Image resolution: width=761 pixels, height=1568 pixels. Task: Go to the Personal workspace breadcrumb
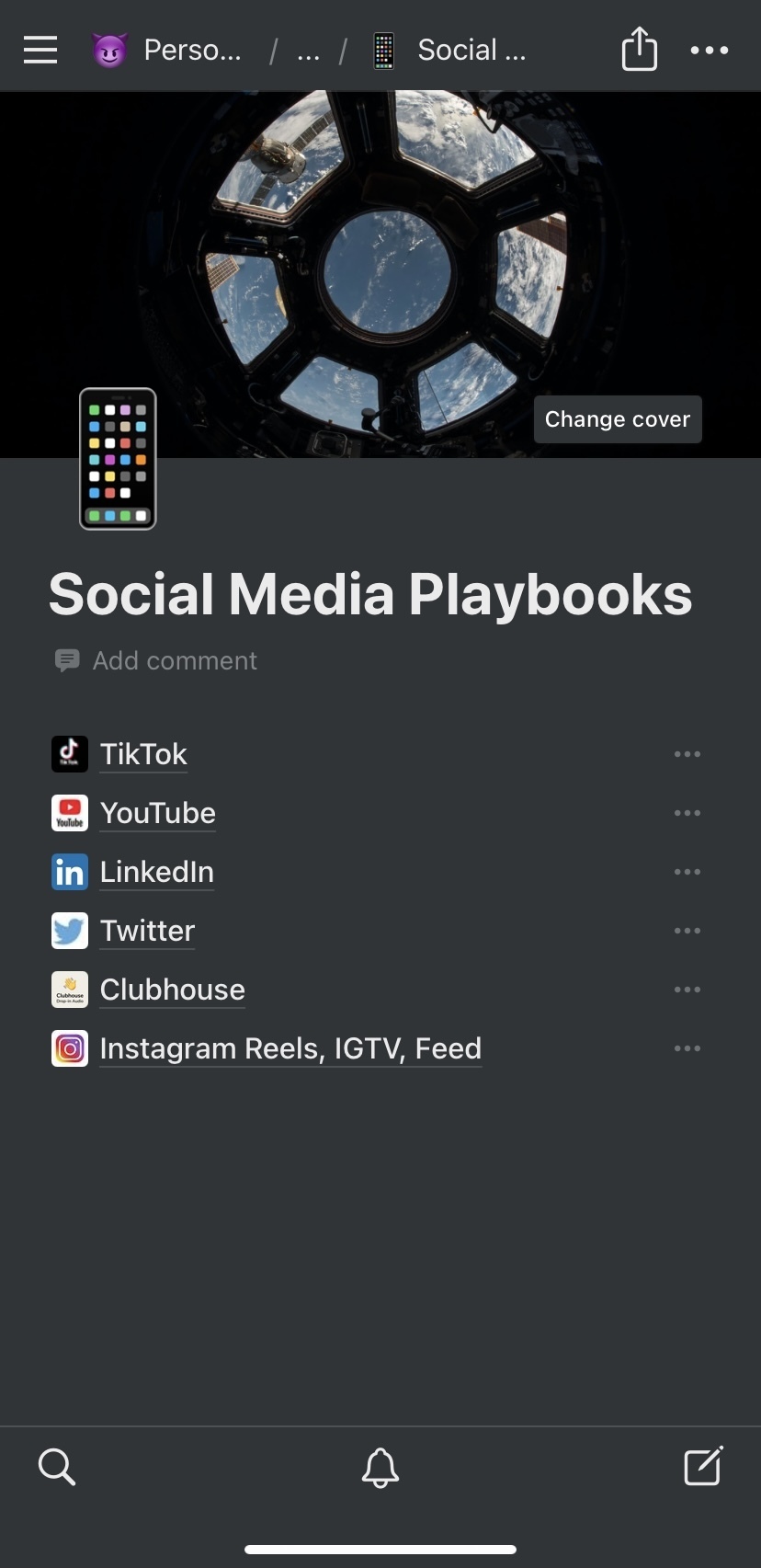[168, 50]
